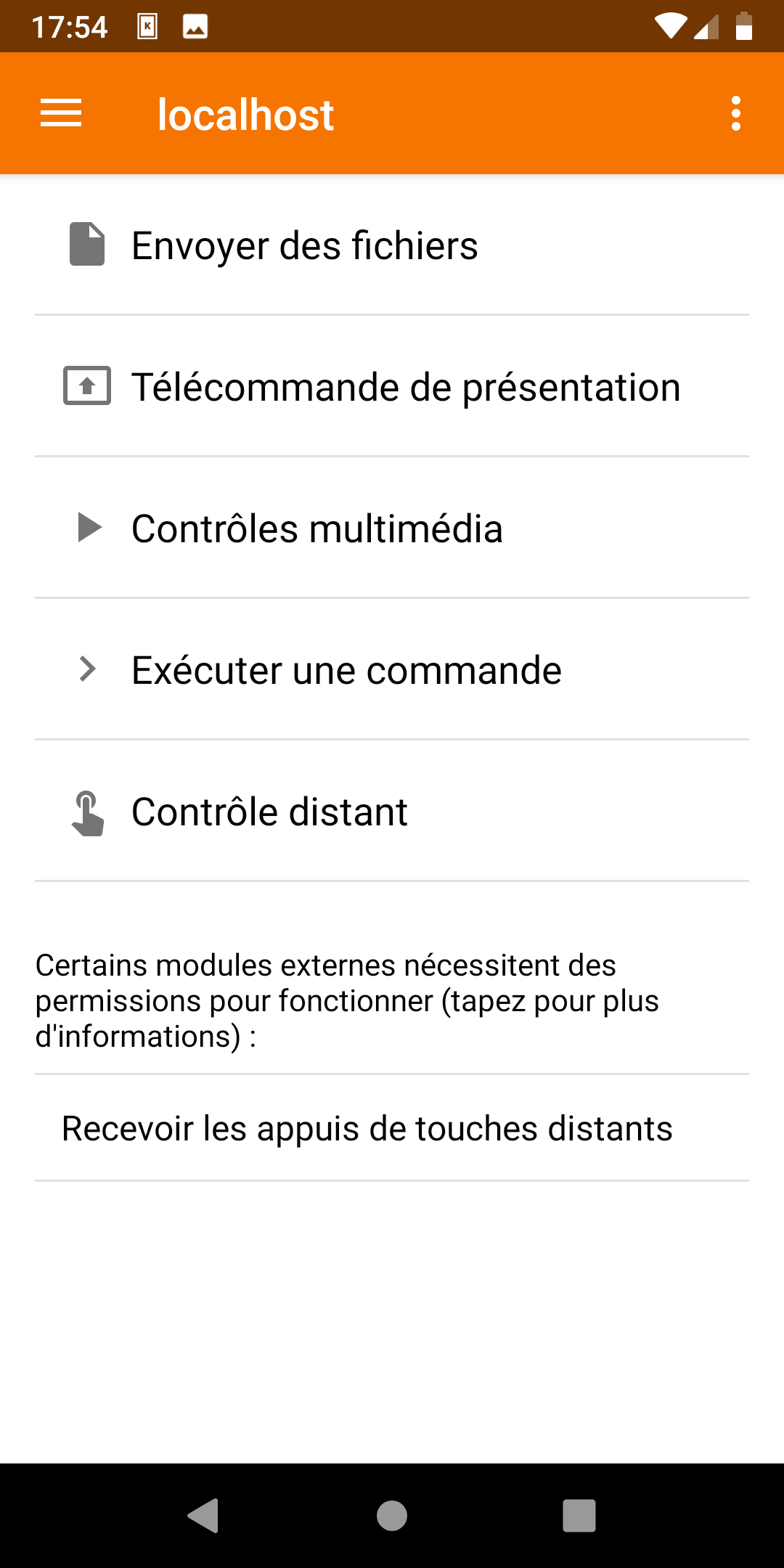Go back with the system back button
Screen dimensions: 784x1568
pyautogui.click(x=203, y=1516)
